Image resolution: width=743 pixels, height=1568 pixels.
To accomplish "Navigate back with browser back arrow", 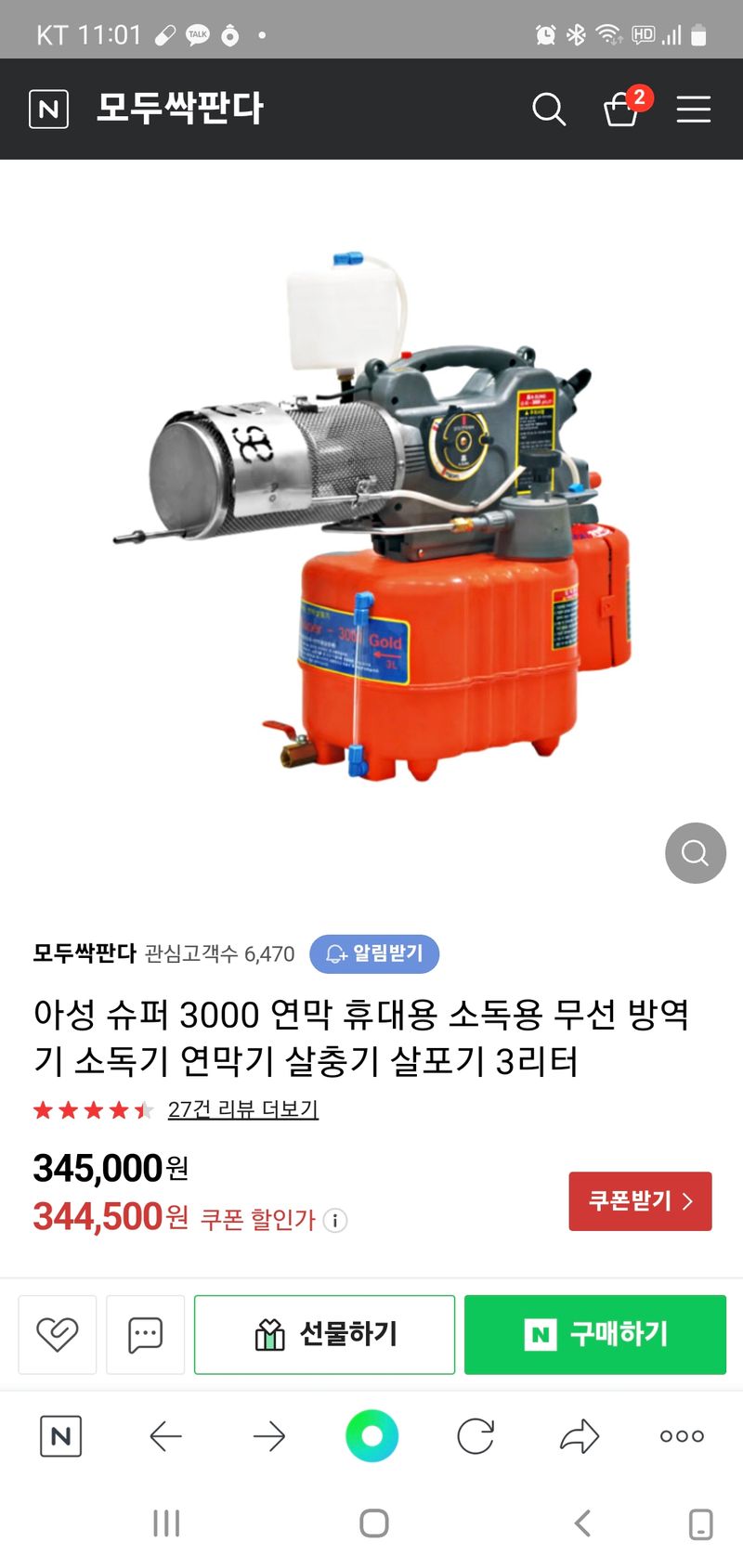I will click(x=165, y=1435).
